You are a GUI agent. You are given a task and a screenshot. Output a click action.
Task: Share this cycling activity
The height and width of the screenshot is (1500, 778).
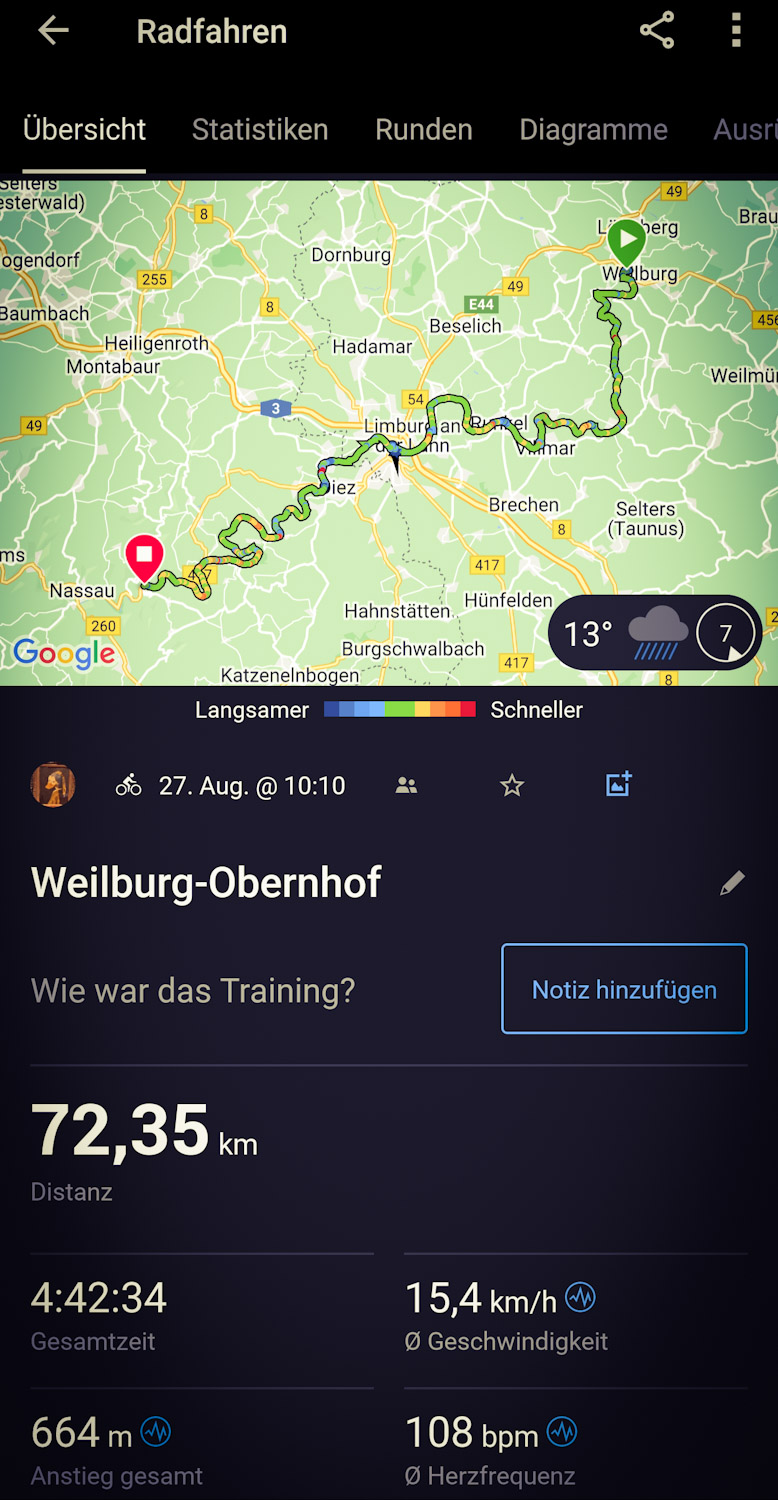pyautogui.click(x=657, y=31)
